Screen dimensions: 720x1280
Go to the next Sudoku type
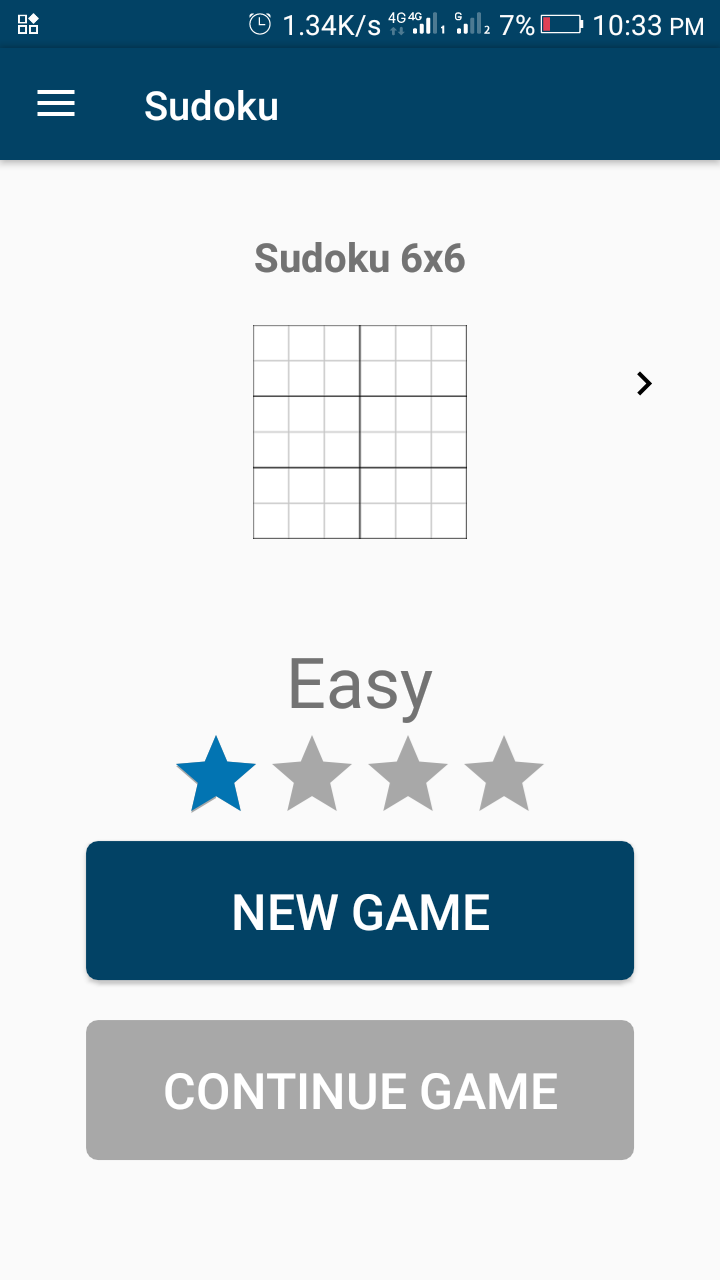click(x=644, y=384)
